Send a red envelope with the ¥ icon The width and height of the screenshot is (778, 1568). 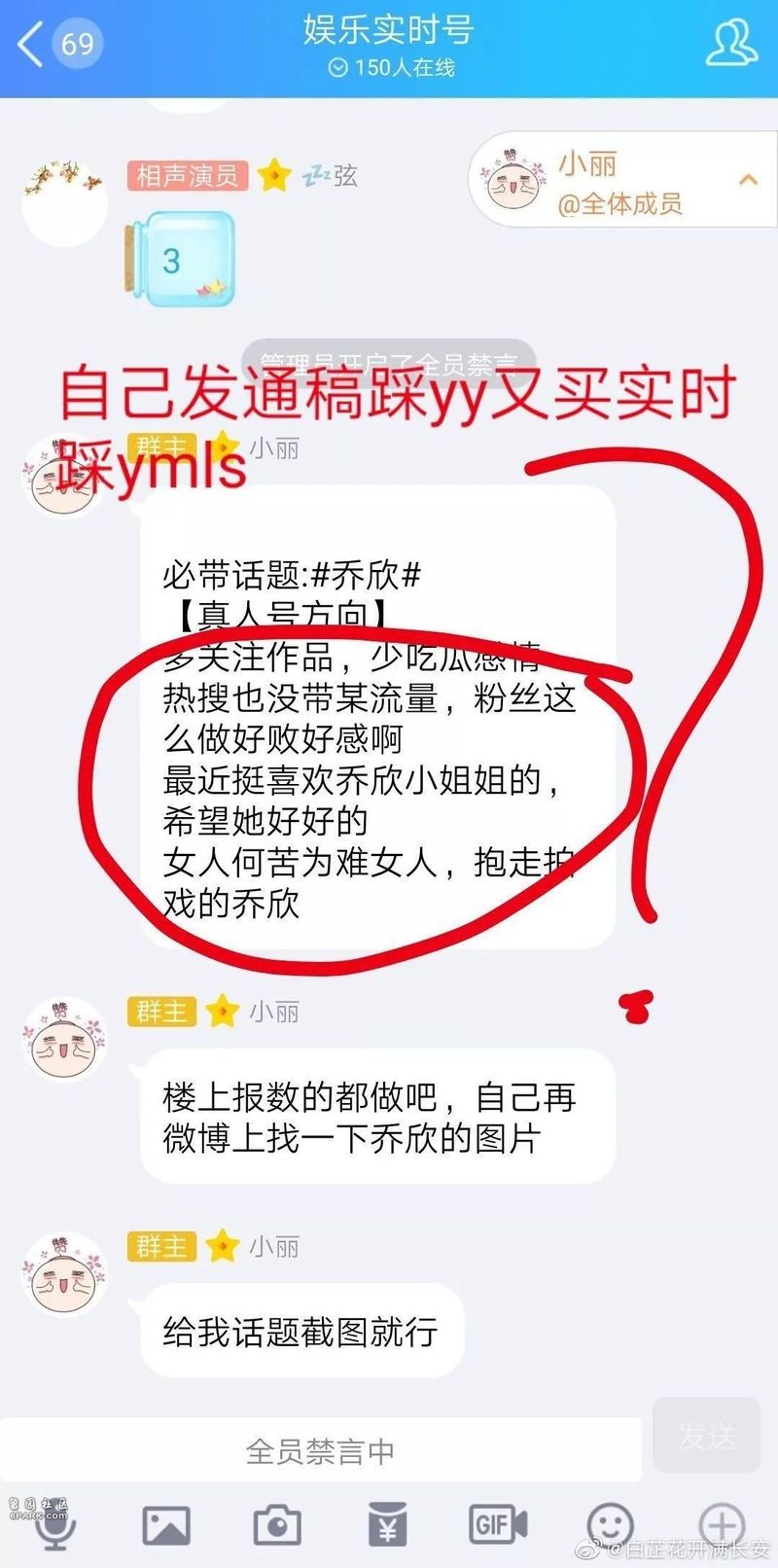pos(388,1525)
